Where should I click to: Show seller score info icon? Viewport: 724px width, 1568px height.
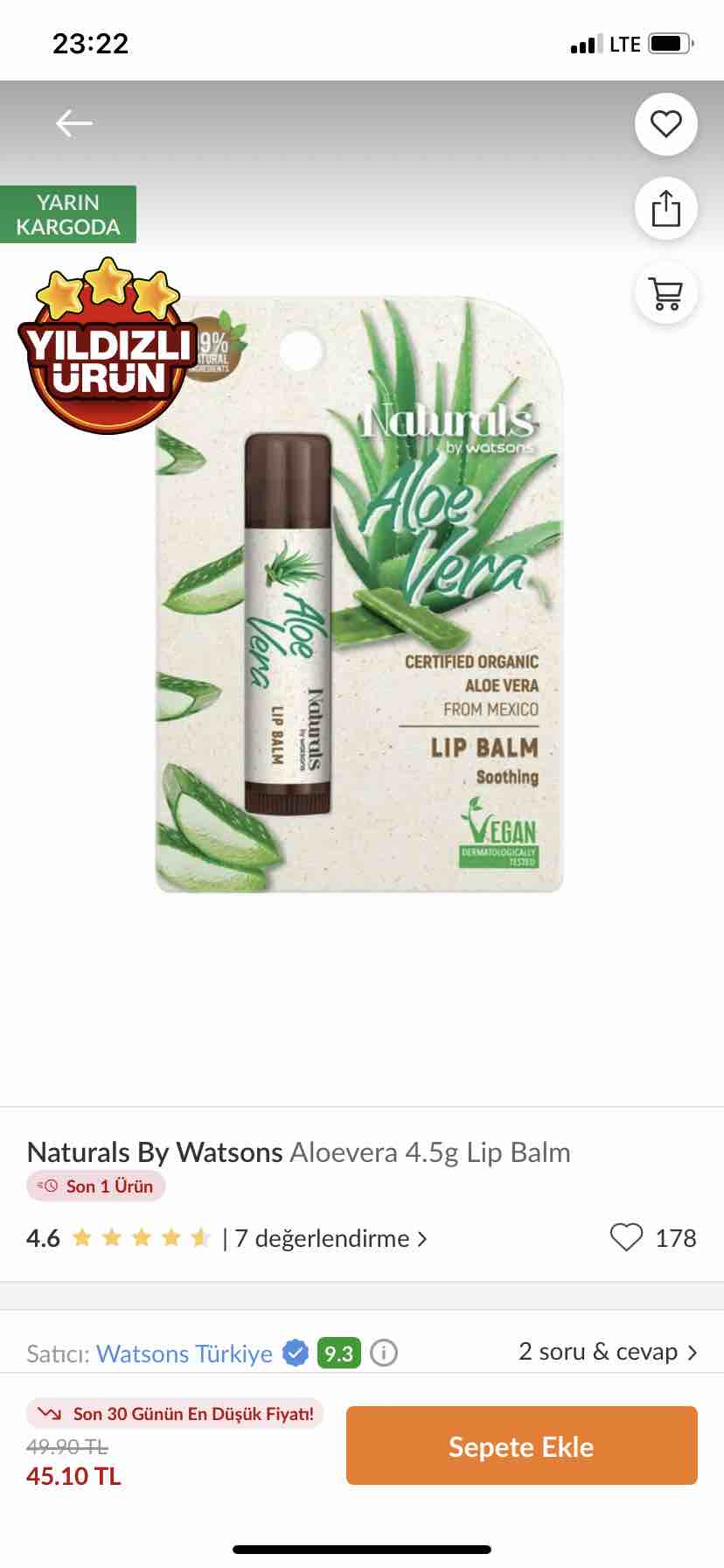pos(384,1354)
